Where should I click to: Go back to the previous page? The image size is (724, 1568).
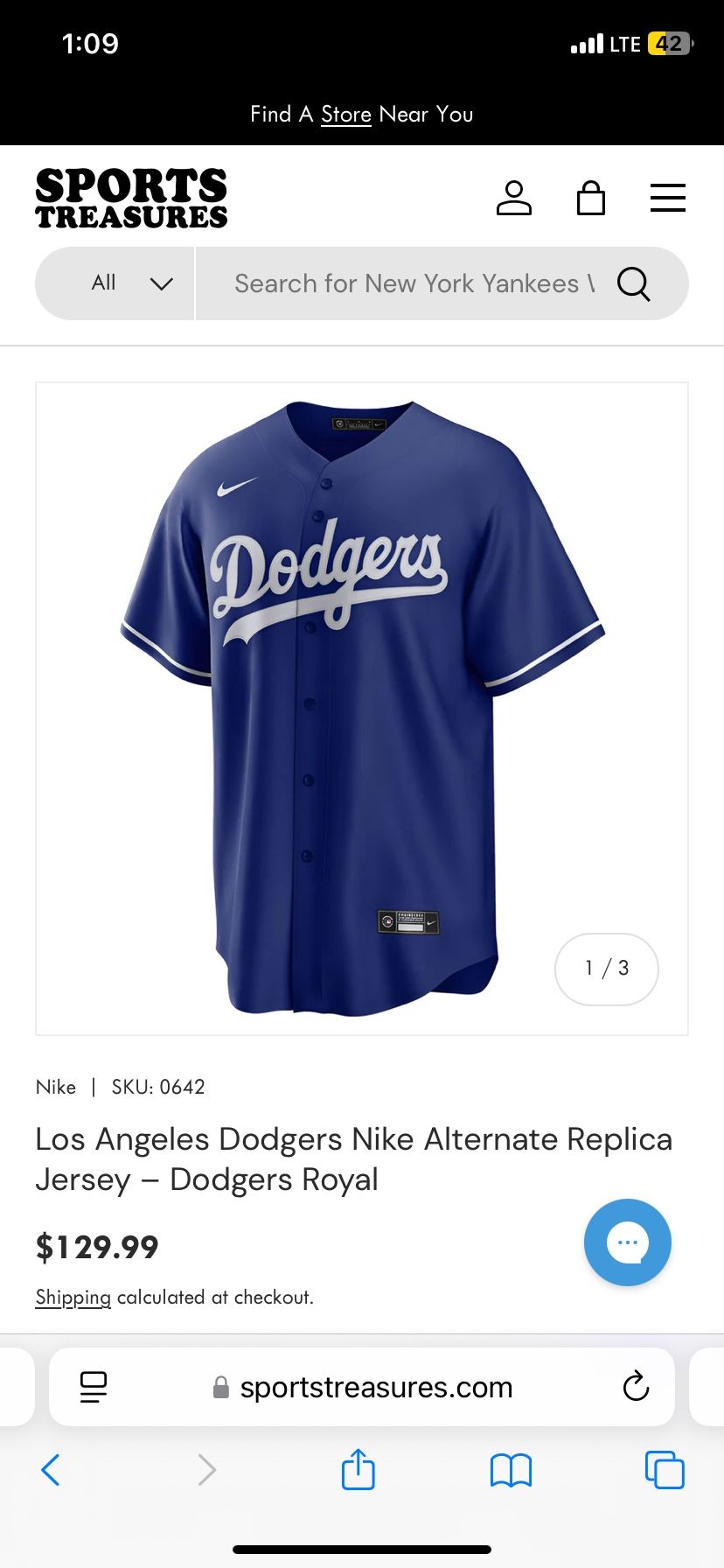pyautogui.click(x=51, y=1470)
